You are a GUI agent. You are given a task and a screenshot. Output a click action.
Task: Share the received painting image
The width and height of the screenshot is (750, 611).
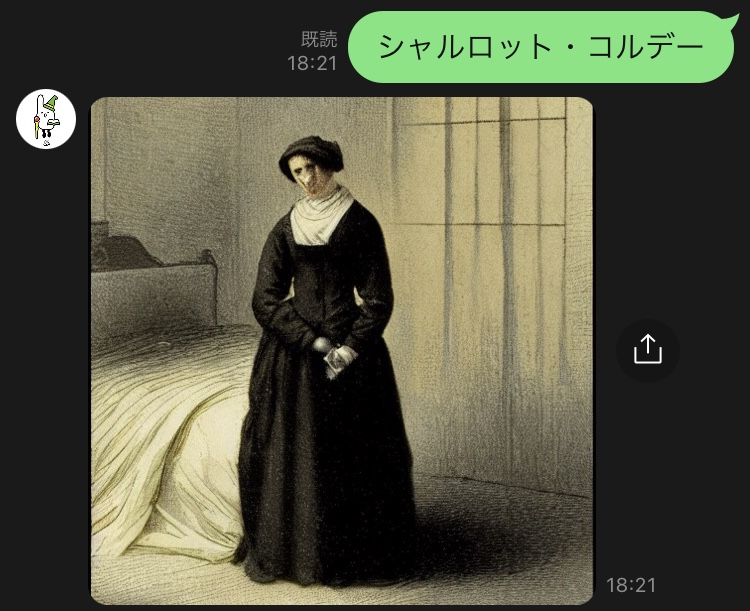(x=647, y=349)
